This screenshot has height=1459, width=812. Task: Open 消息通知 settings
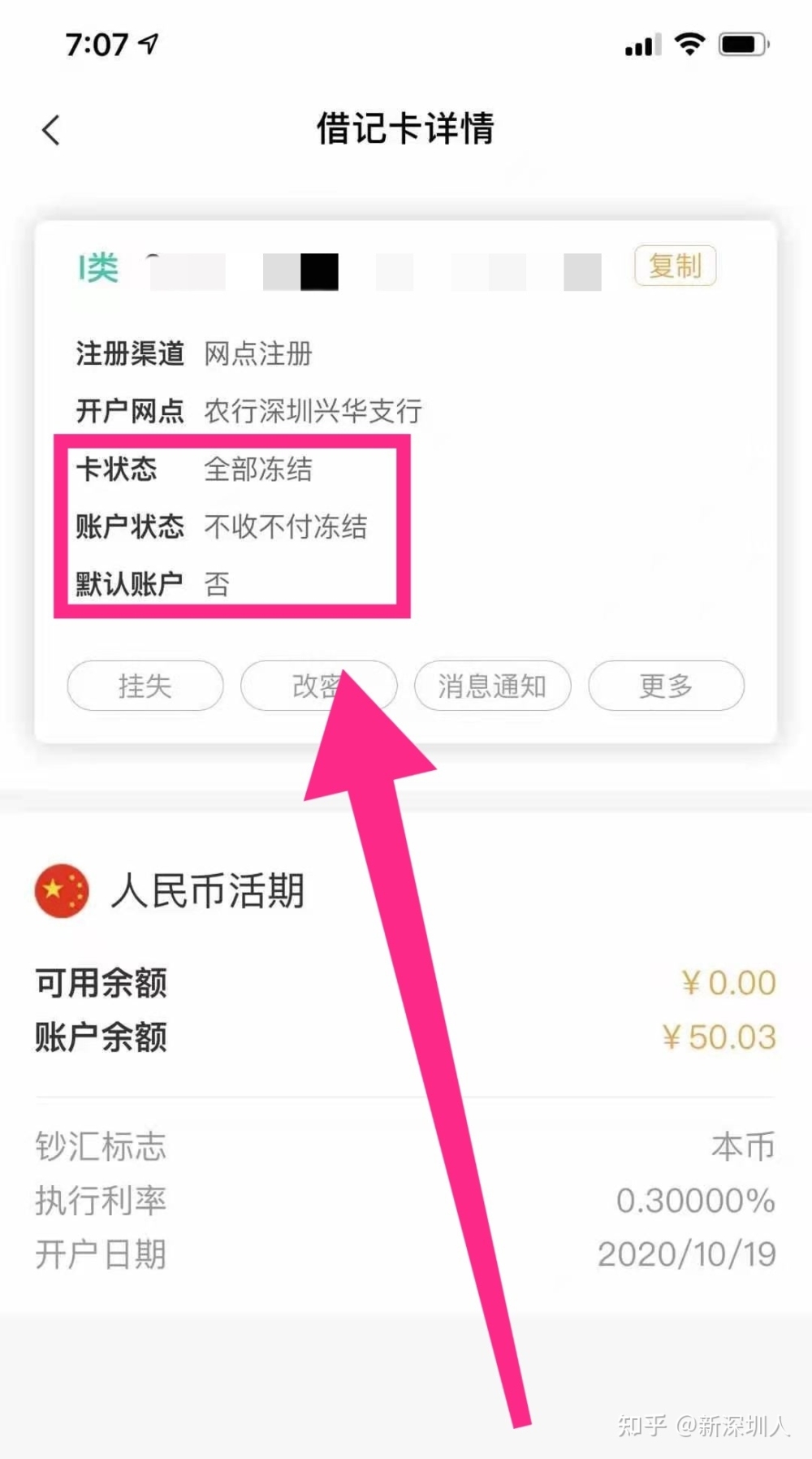tap(492, 686)
